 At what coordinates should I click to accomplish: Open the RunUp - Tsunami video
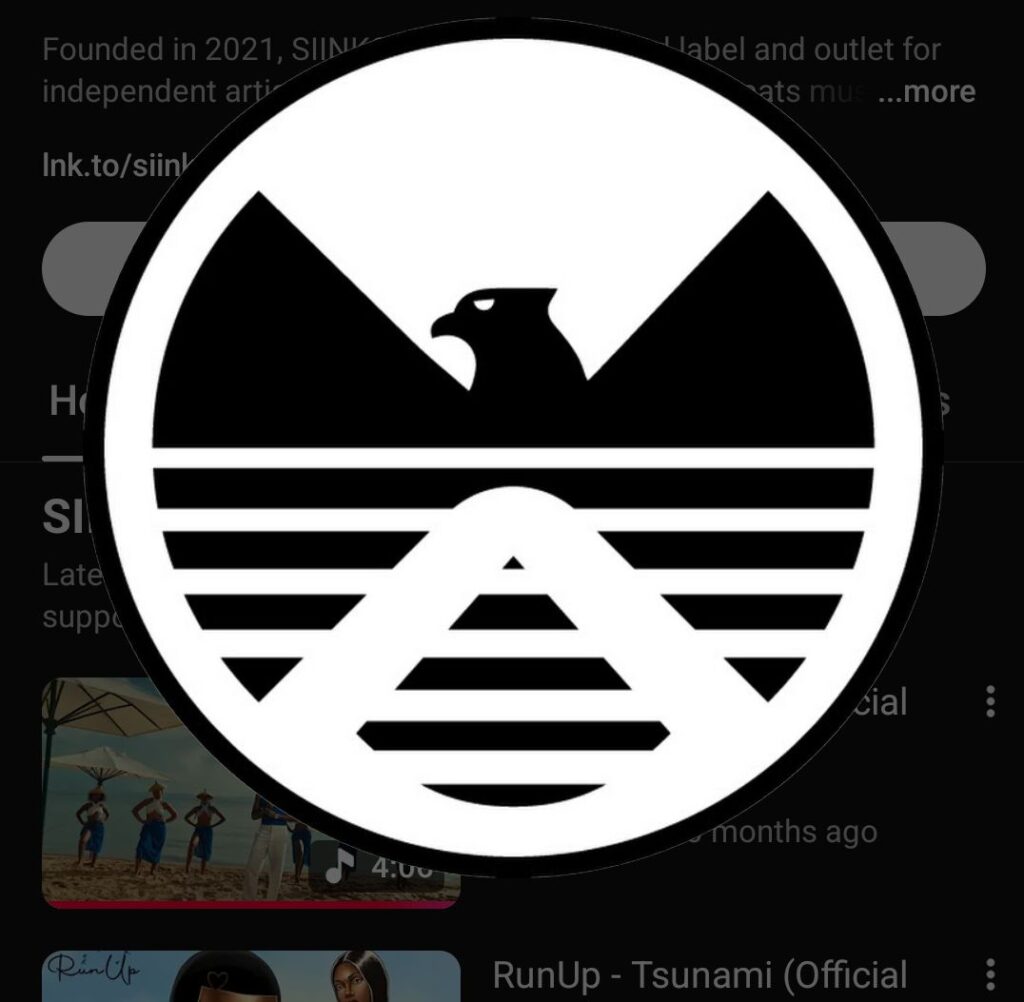tap(699, 975)
